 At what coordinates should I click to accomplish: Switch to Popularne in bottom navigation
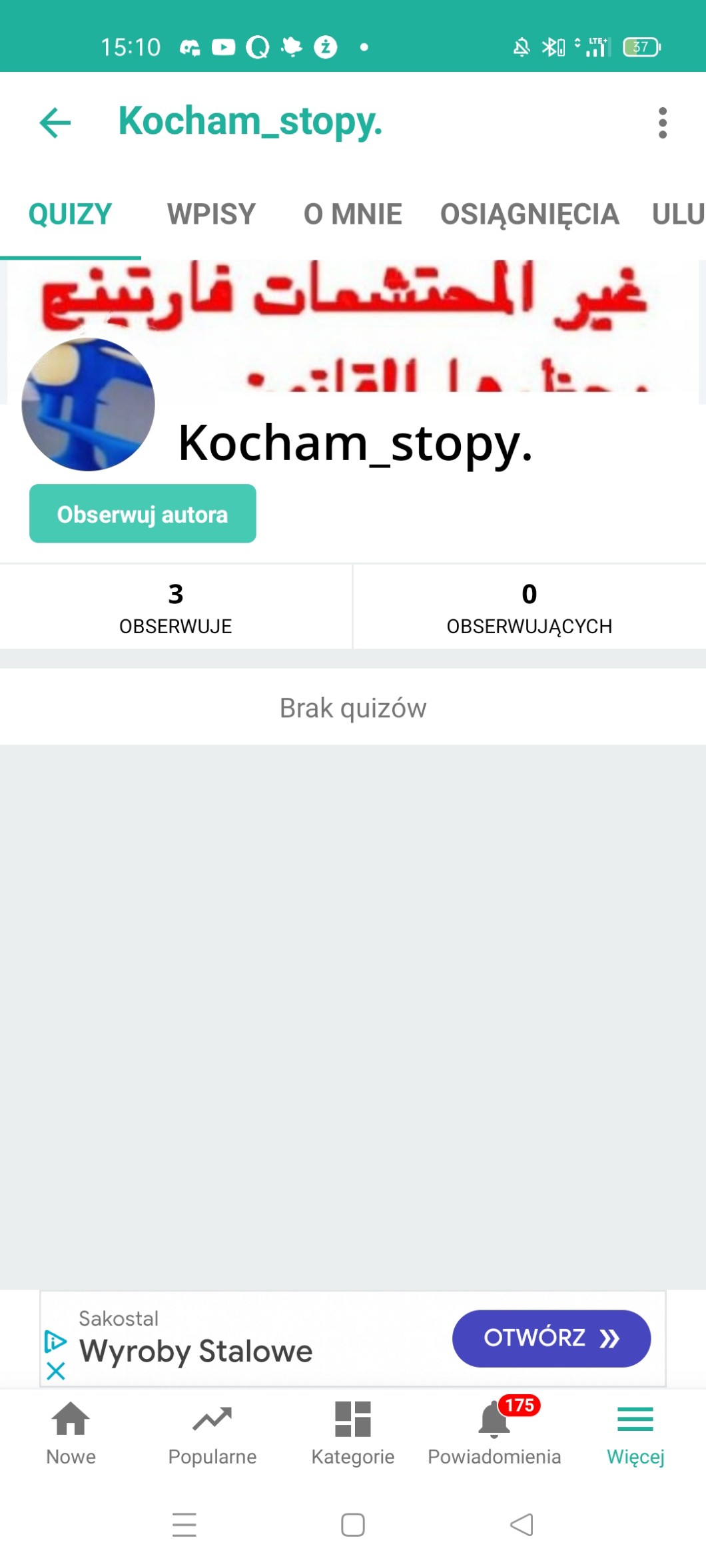coord(212,1432)
